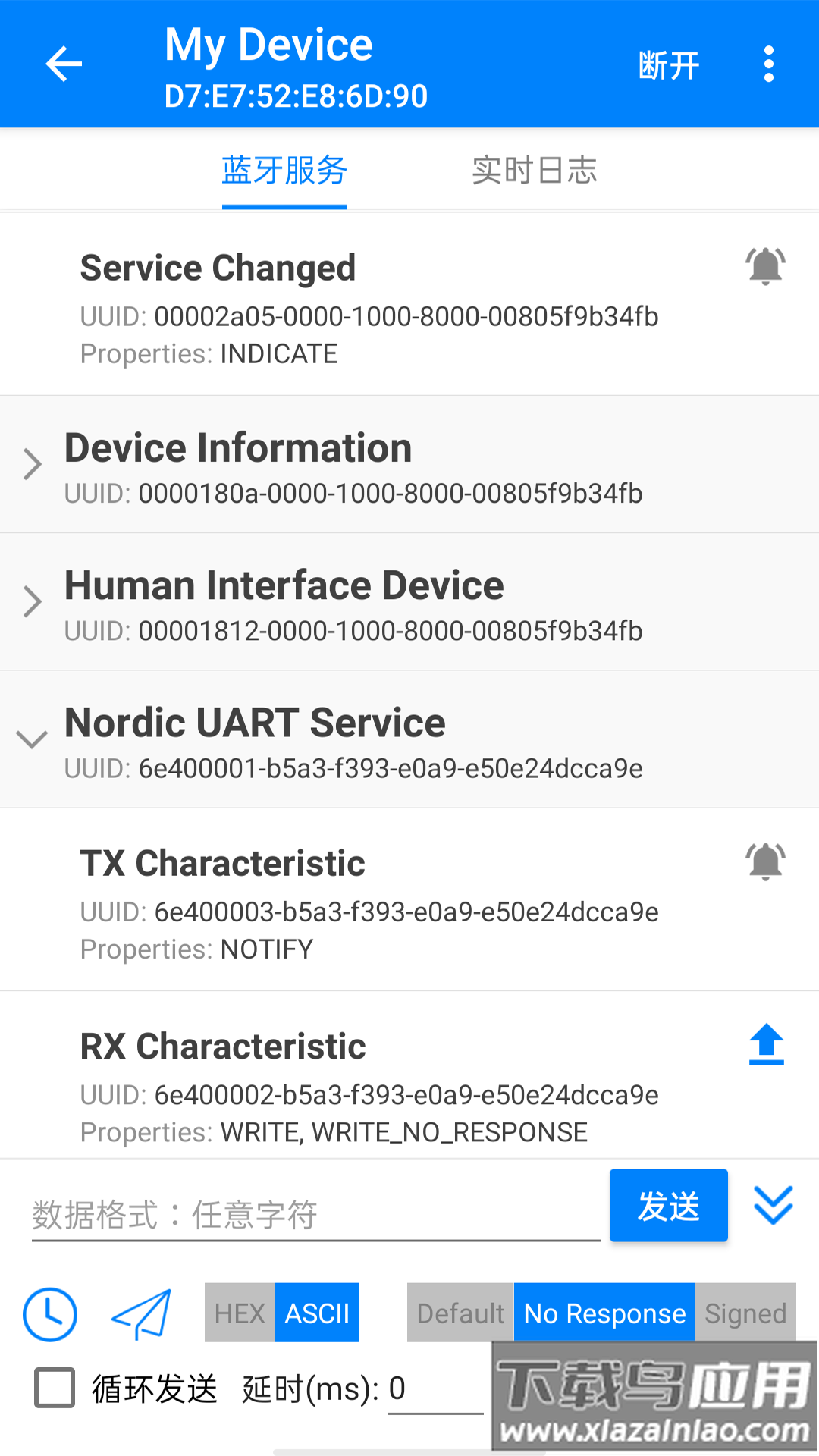Select the Signed write type
The width and height of the screenshot is (819, 1456).
745,1313
